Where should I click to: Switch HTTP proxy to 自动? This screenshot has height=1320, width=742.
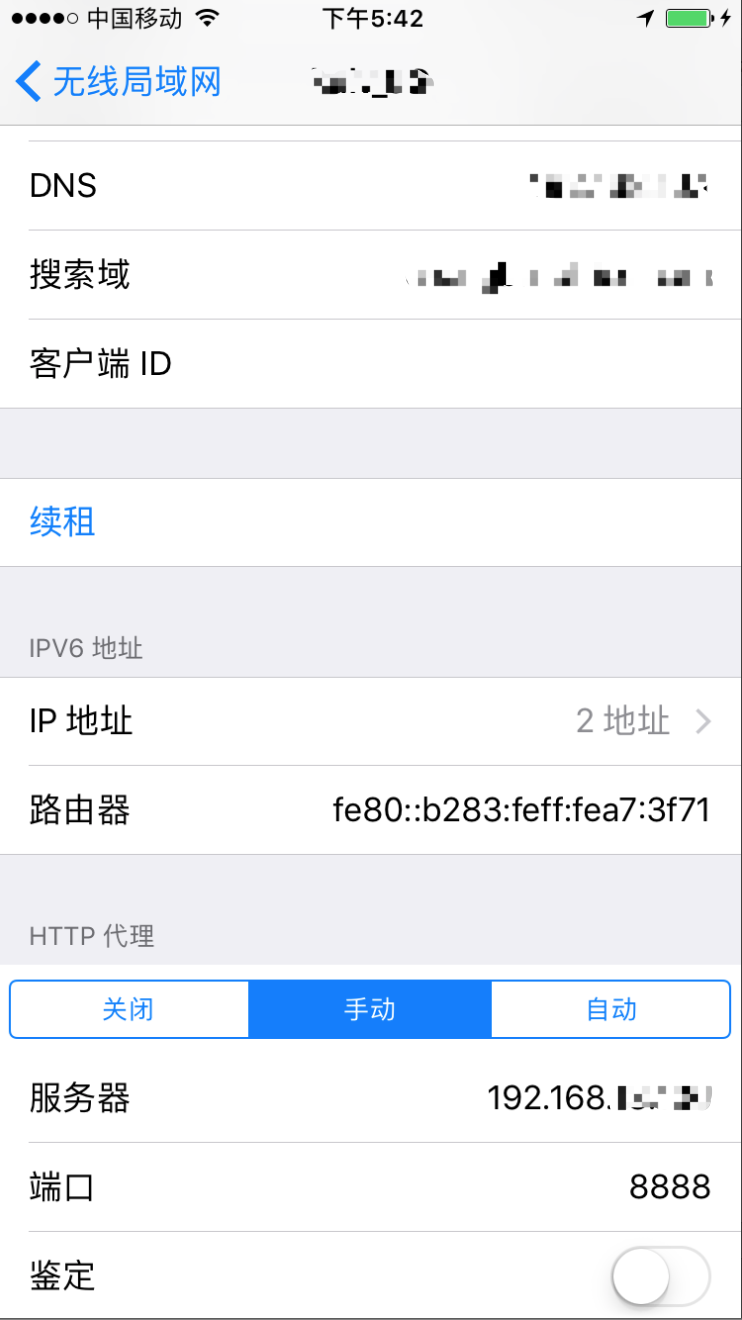[611, 1009]
